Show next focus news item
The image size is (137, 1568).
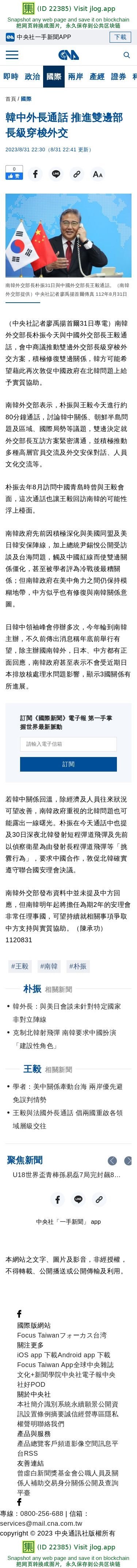128,1161
